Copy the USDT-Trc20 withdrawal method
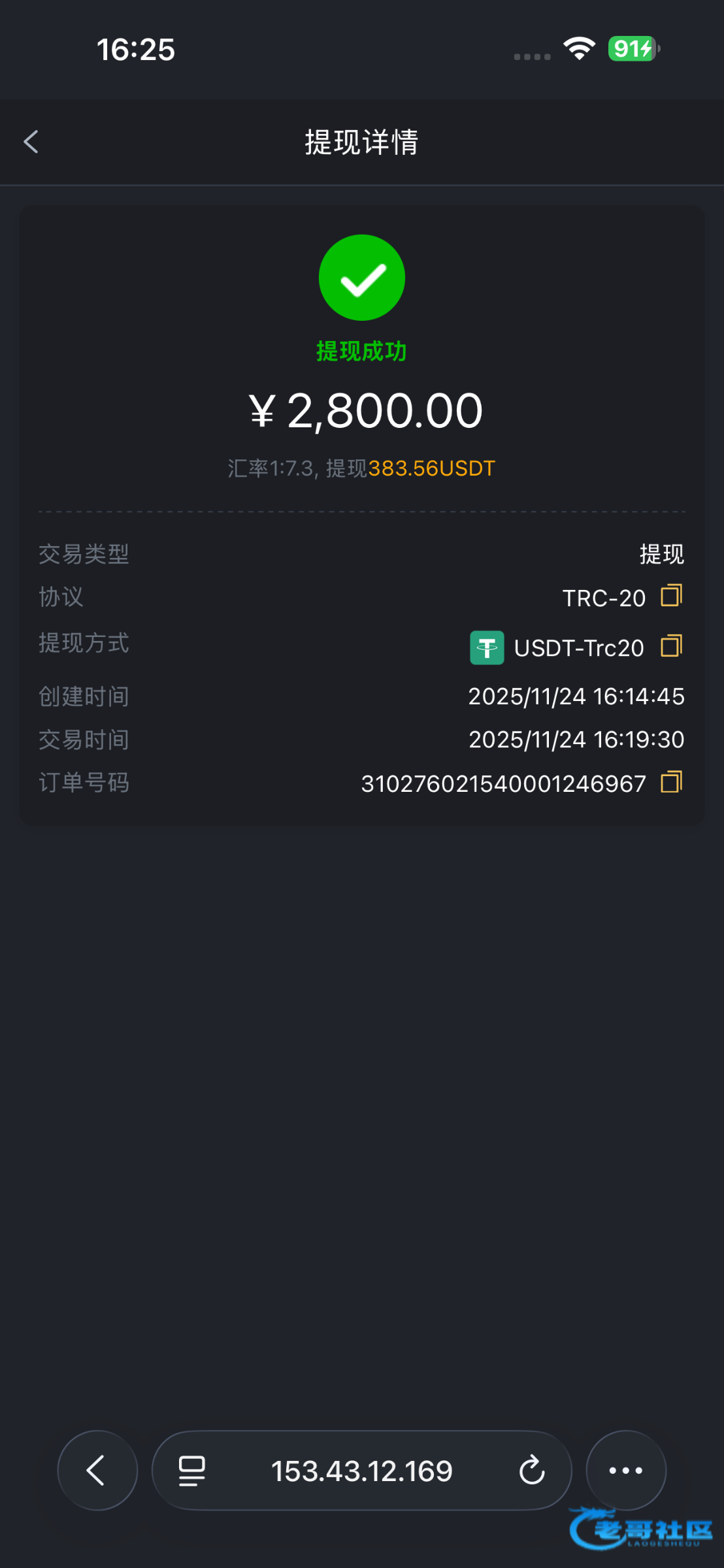 (x=671, y=646)
